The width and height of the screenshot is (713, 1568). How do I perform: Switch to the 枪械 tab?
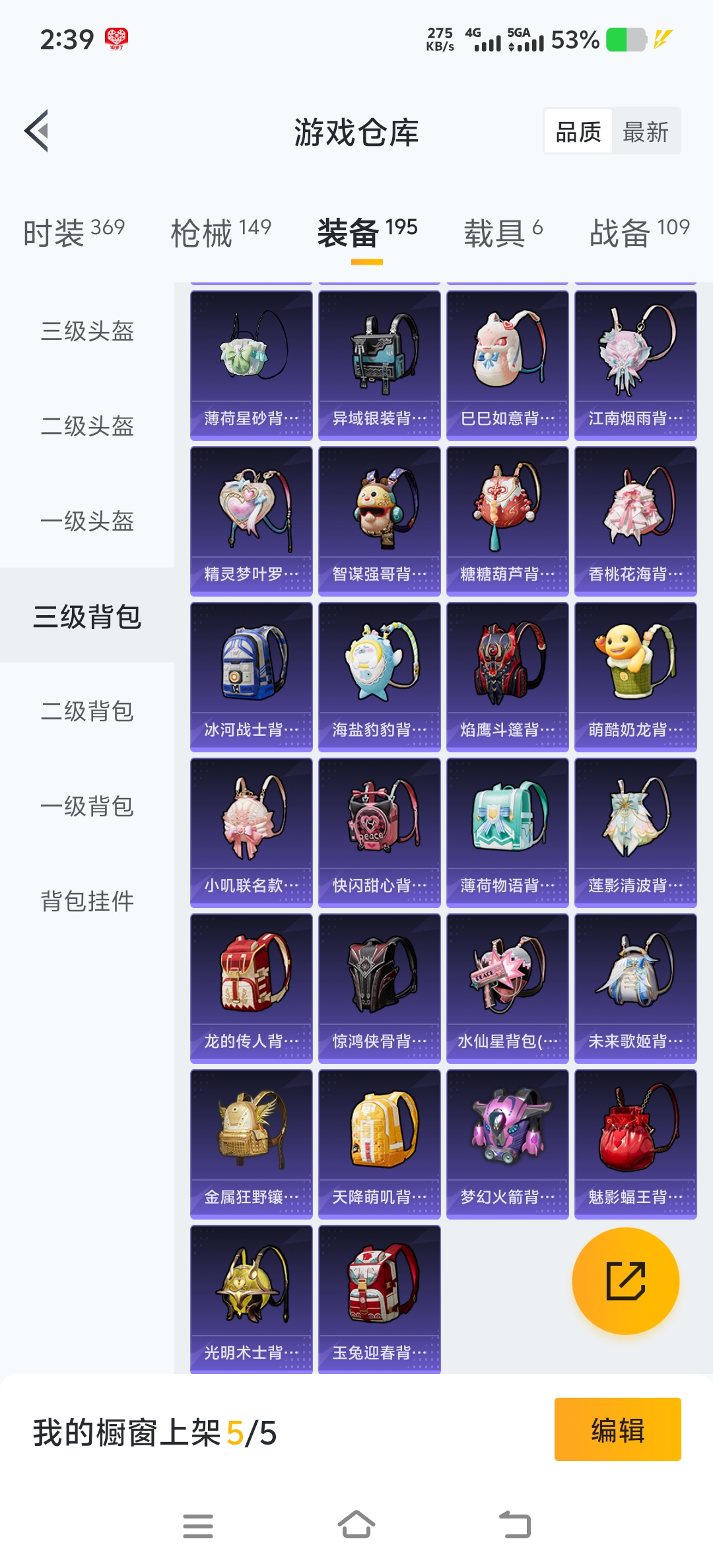click(x=221, y=232)
